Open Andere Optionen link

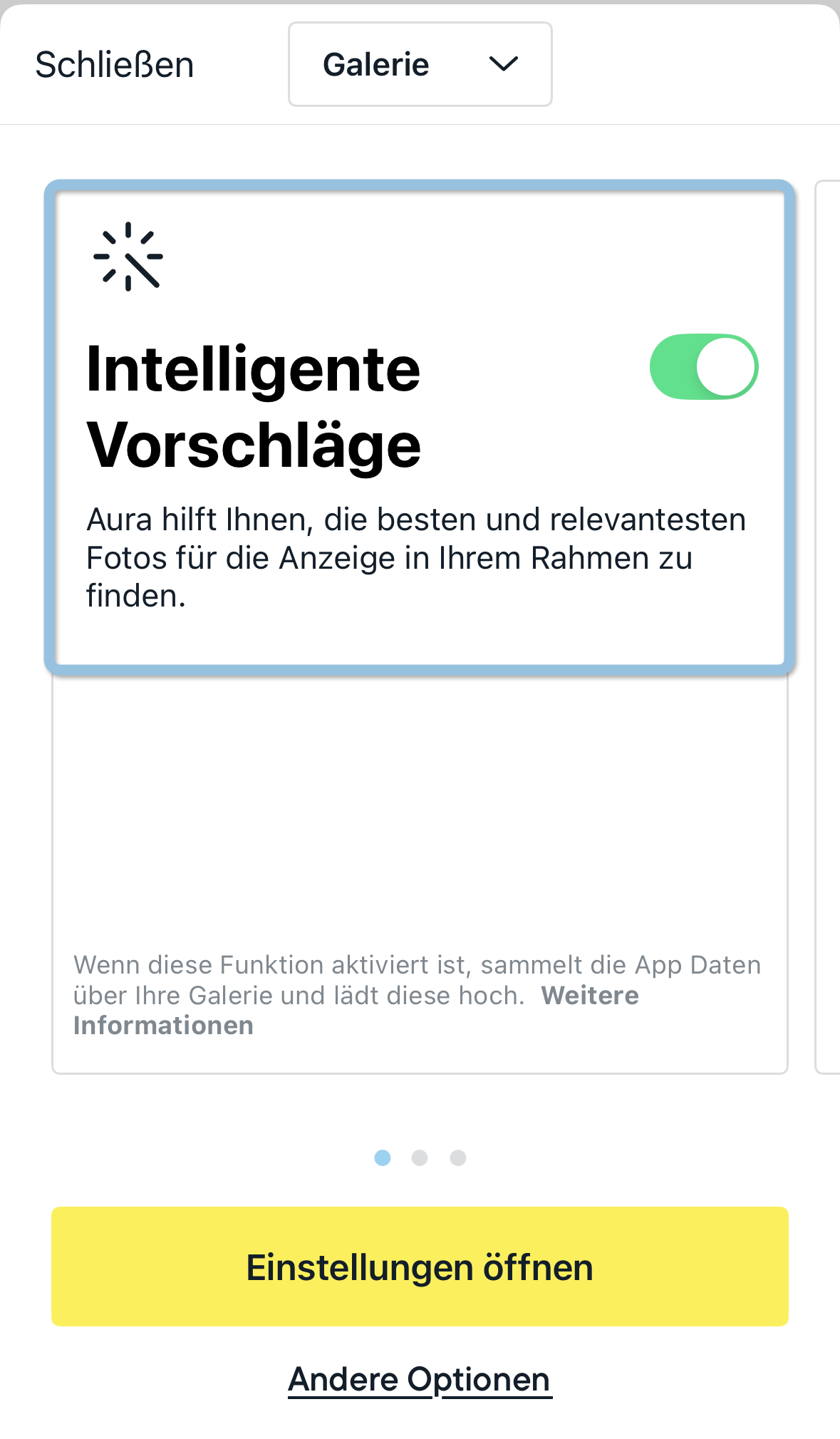(x=420, y=1379)
